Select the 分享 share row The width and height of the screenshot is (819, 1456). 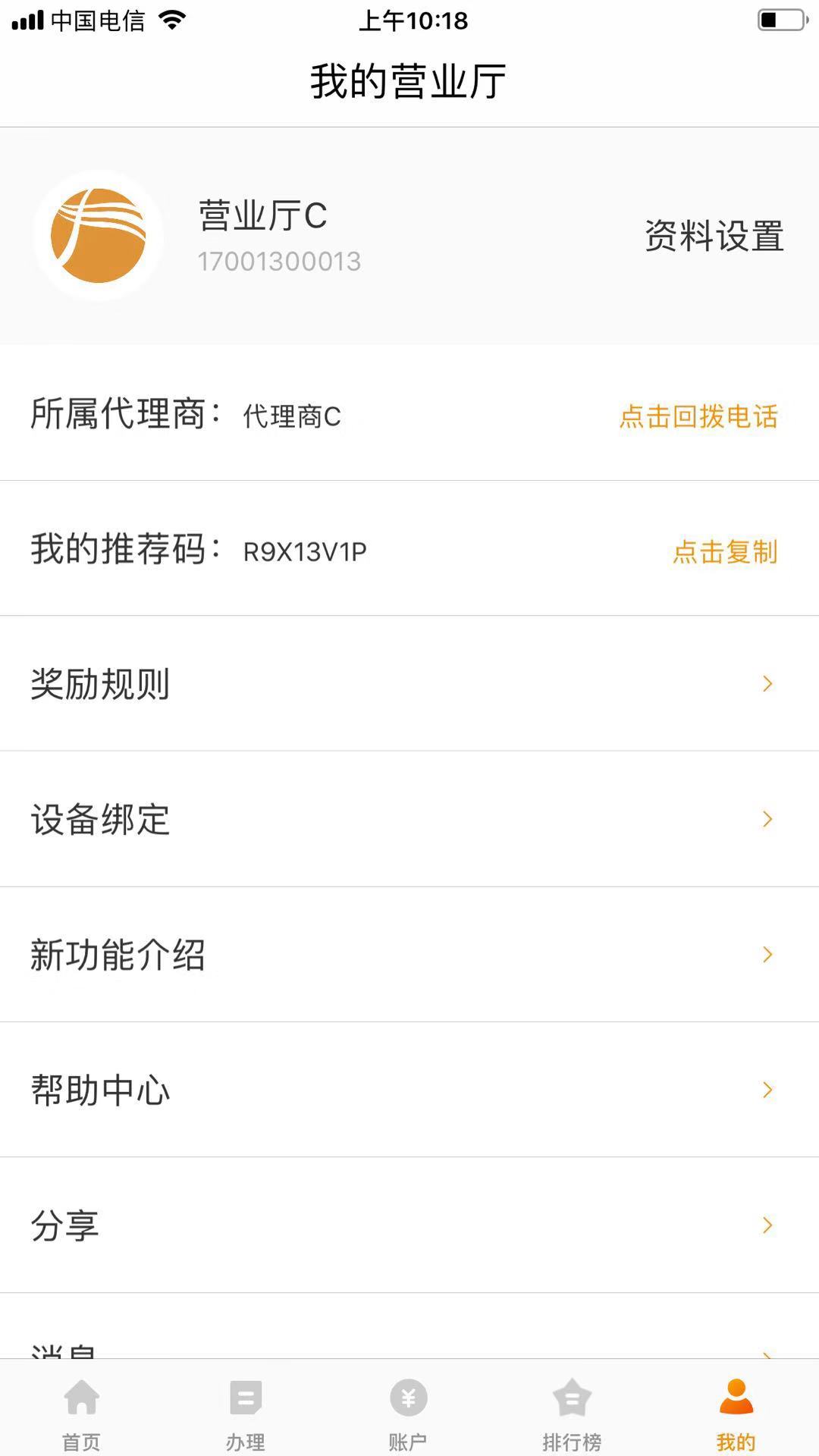[409, 1225]
